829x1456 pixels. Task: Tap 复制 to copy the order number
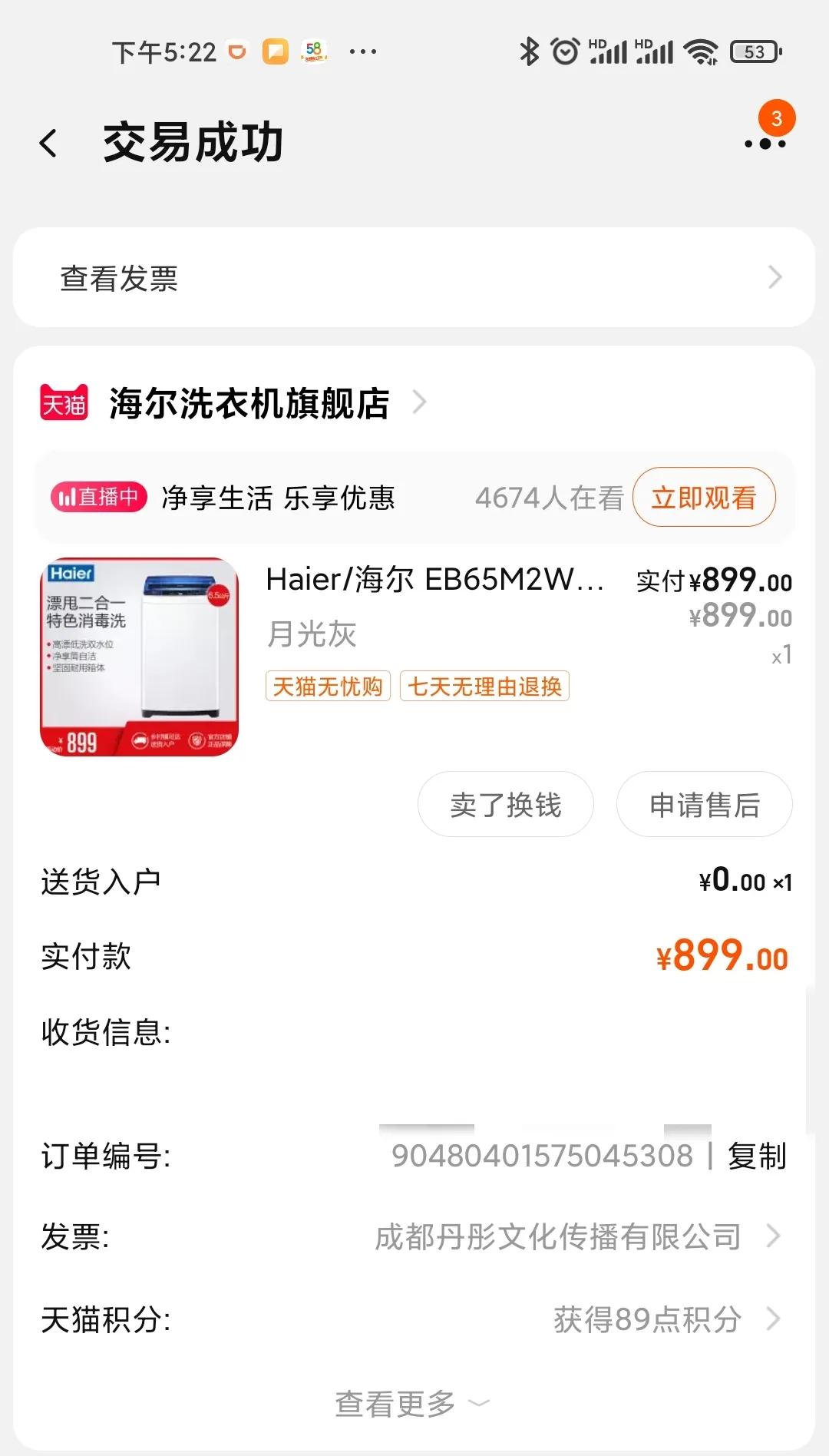(757, 1157)
